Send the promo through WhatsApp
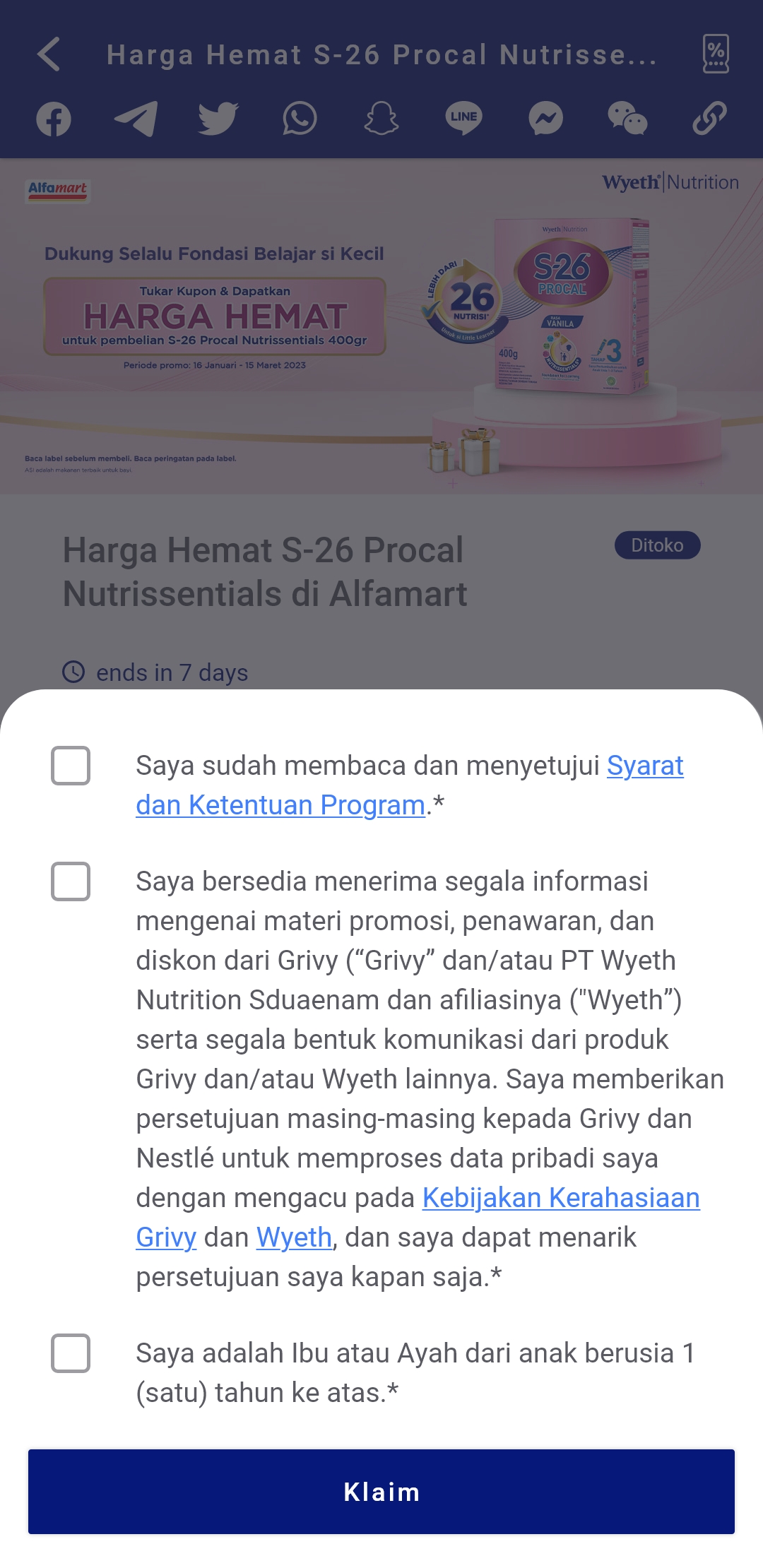The width and height of the screenshot is (763, 1568). point(300,119)
